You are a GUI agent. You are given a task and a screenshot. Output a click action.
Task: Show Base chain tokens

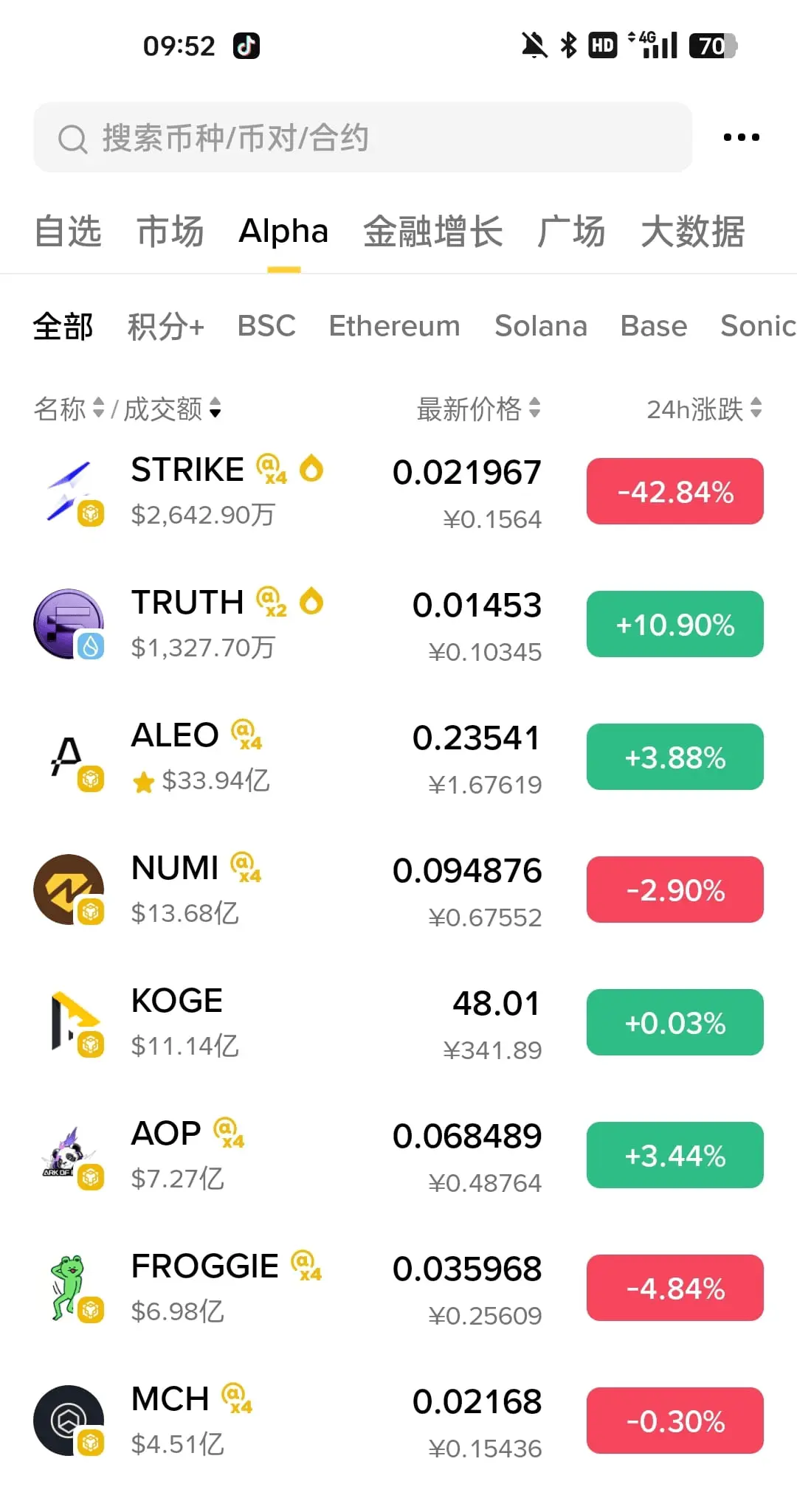pos(654,326)
